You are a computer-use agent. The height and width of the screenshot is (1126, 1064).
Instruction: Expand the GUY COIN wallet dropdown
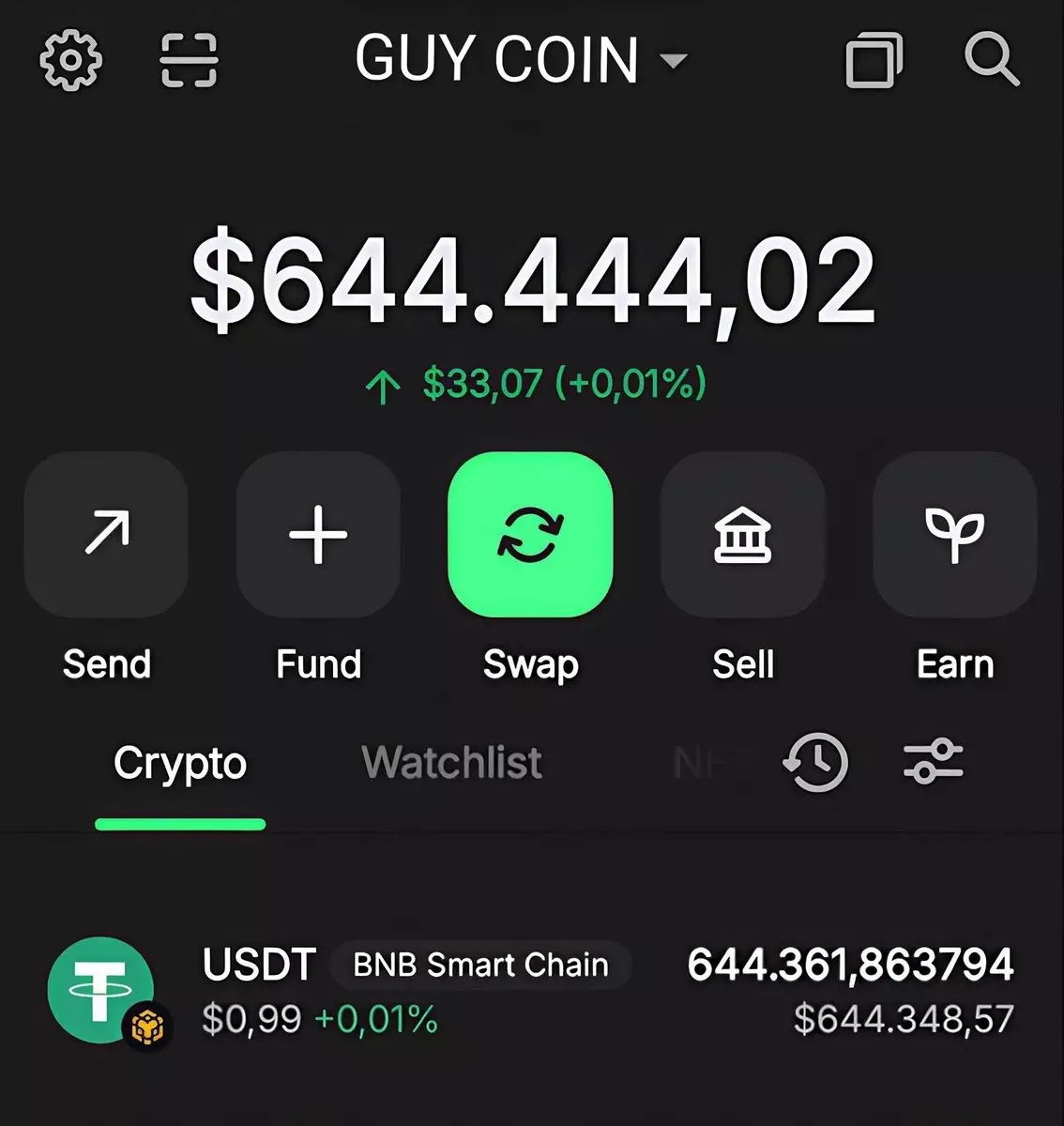[521, 60]
